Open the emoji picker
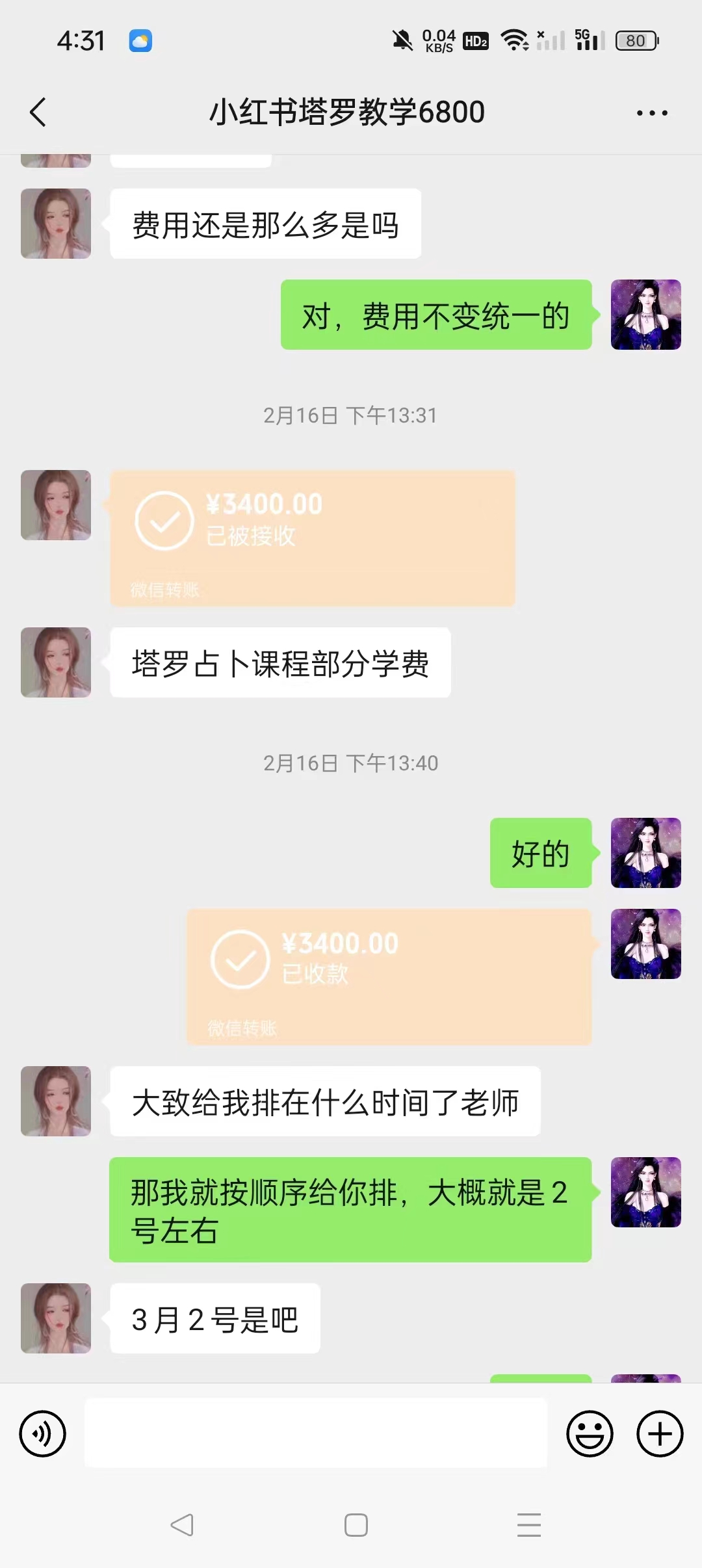This screenshot has height=1568, width=702. click(590, 1433)
